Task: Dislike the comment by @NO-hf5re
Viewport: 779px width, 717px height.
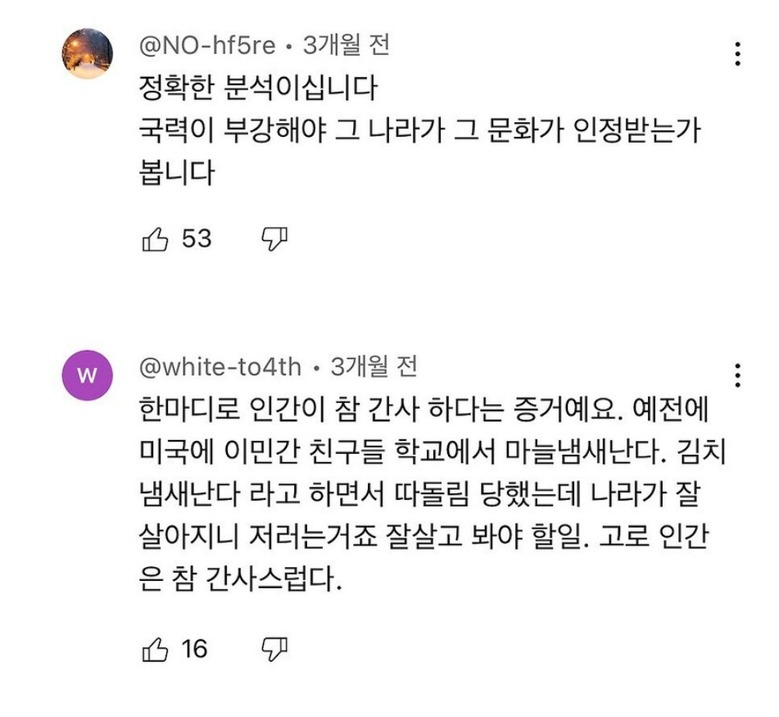Action: 274,239
